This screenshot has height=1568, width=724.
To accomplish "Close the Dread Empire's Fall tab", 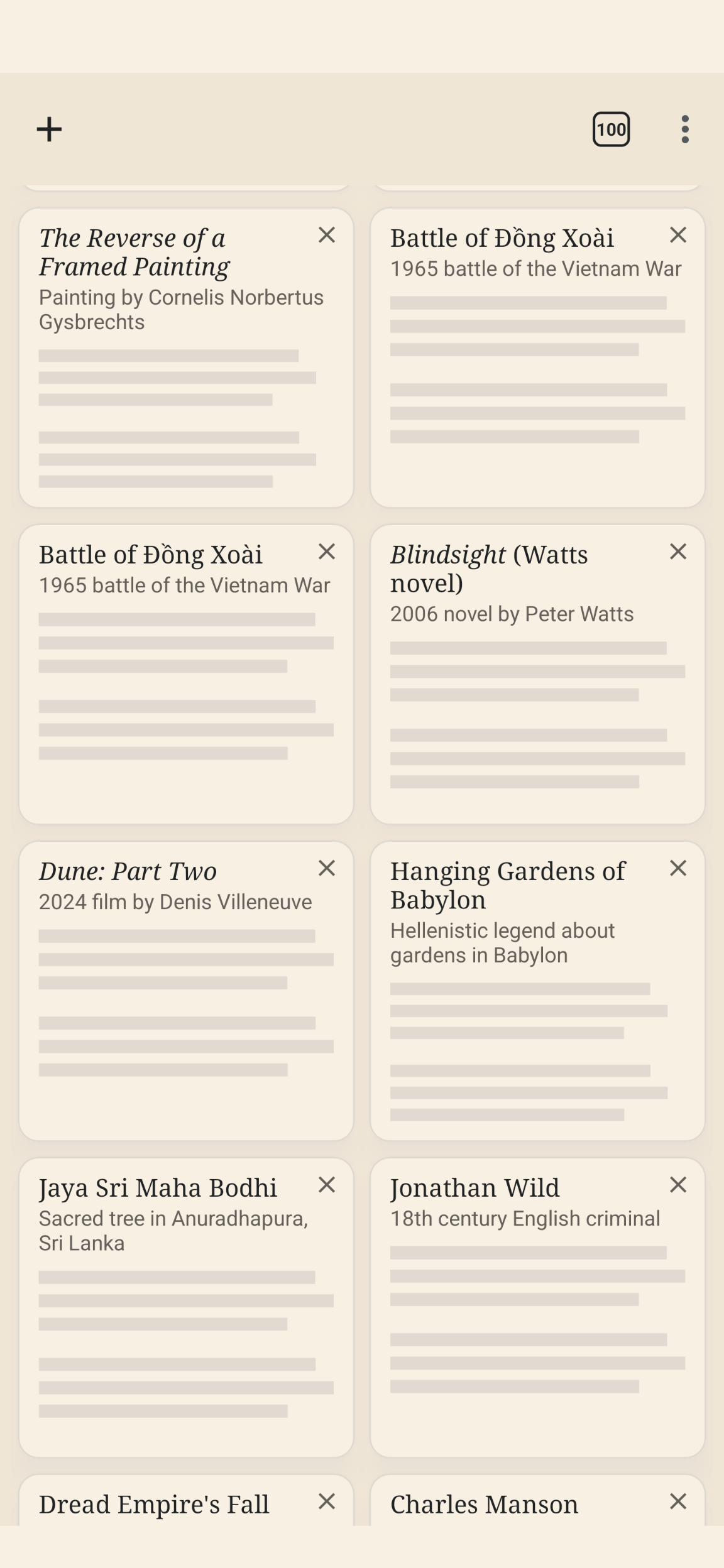I will pyautogui.click(x=327, y=1501).
